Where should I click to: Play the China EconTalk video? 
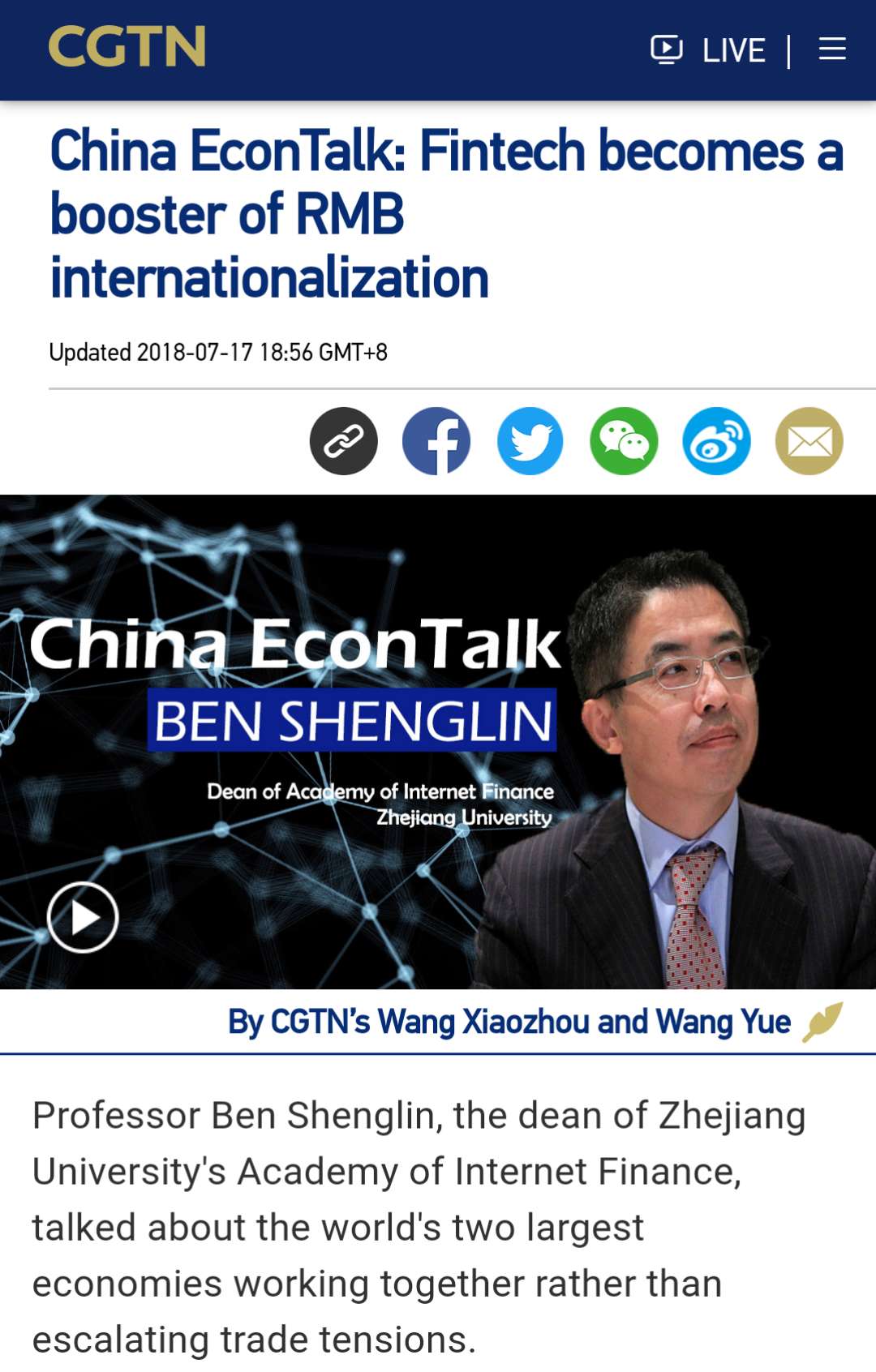pyautogui.click(x=83, y=917)
